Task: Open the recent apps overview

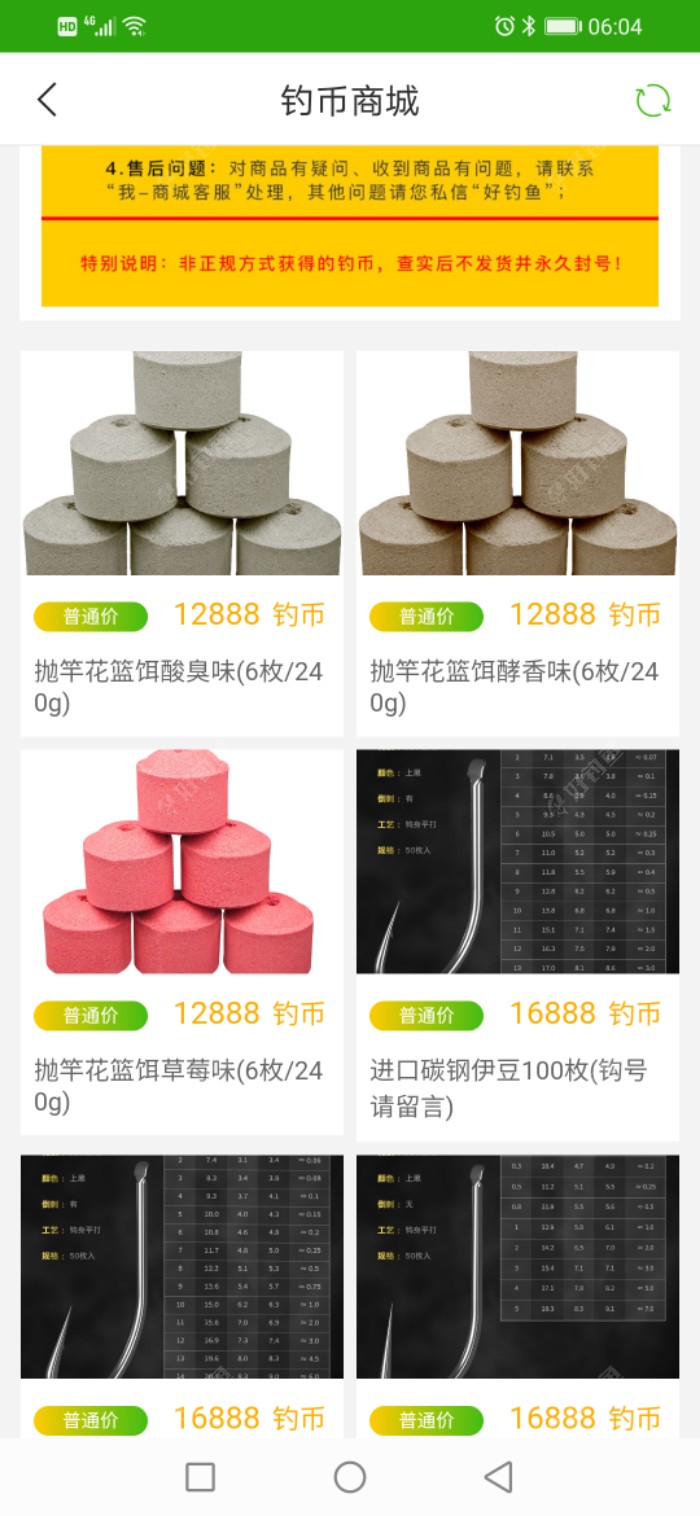Action: pos(200,1476)
